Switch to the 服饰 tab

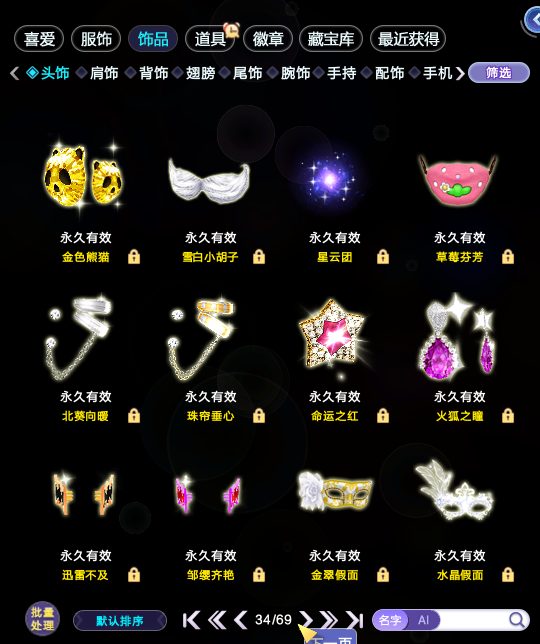(96, 39)
